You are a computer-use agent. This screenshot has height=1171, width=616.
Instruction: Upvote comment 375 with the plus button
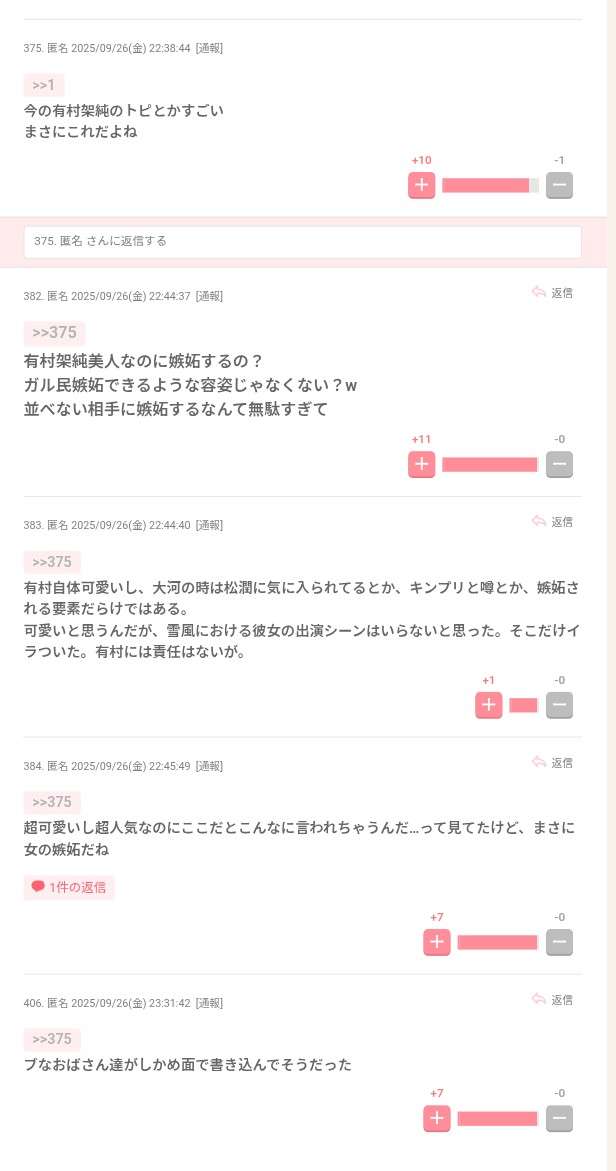point(421,185)
